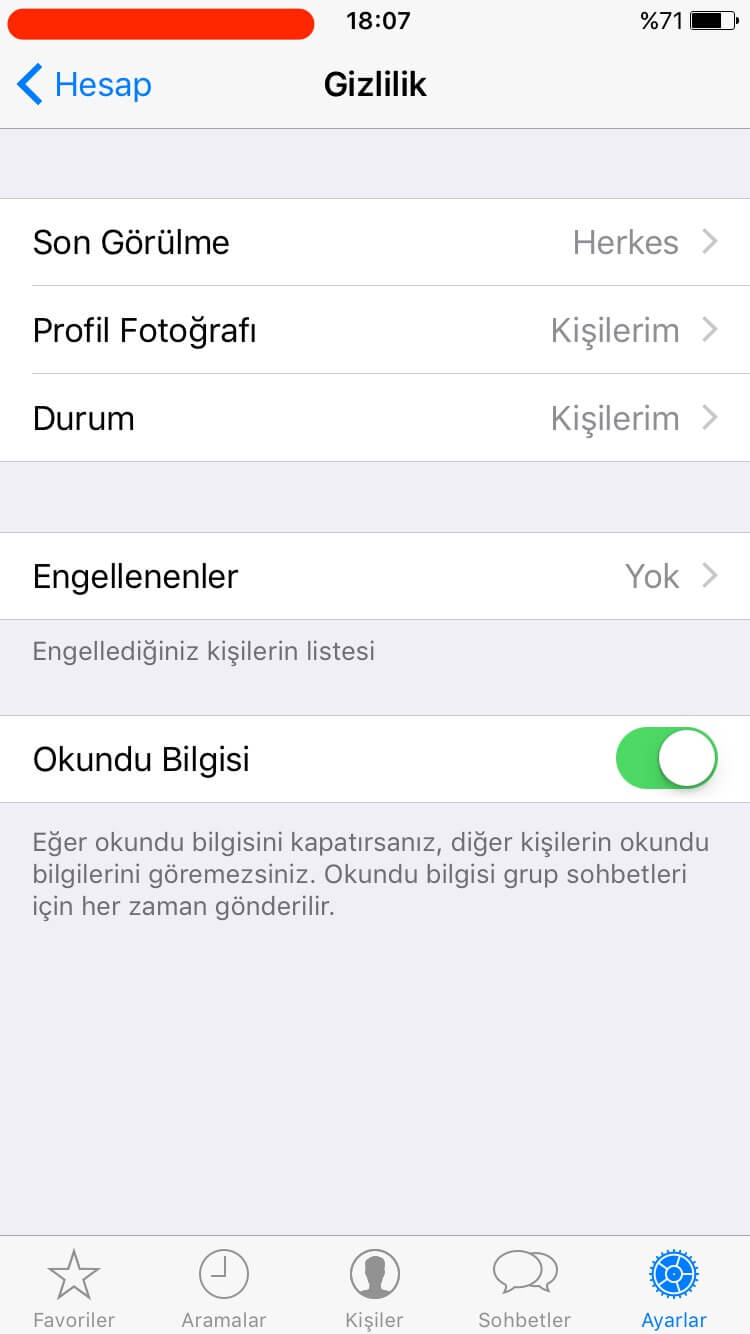This screenshot has height=1334, width=750.
Task: Open Profil Fotoğrafı privacy setting
Action: click(375, 330)
